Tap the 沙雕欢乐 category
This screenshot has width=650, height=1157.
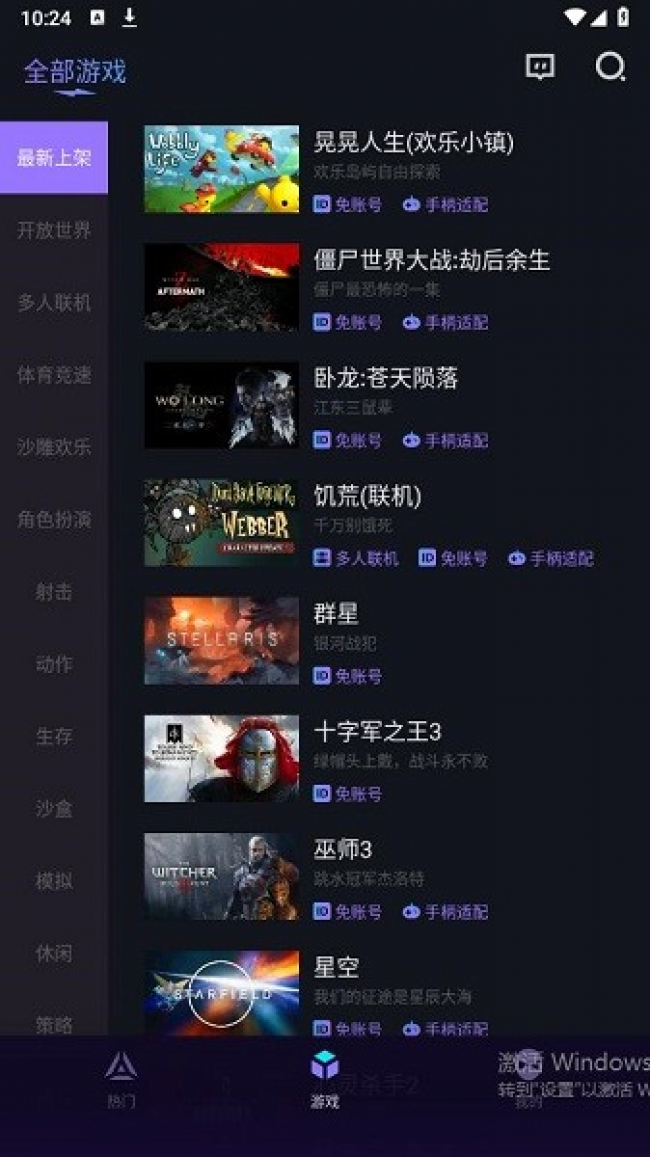click(x=54, y=447)
